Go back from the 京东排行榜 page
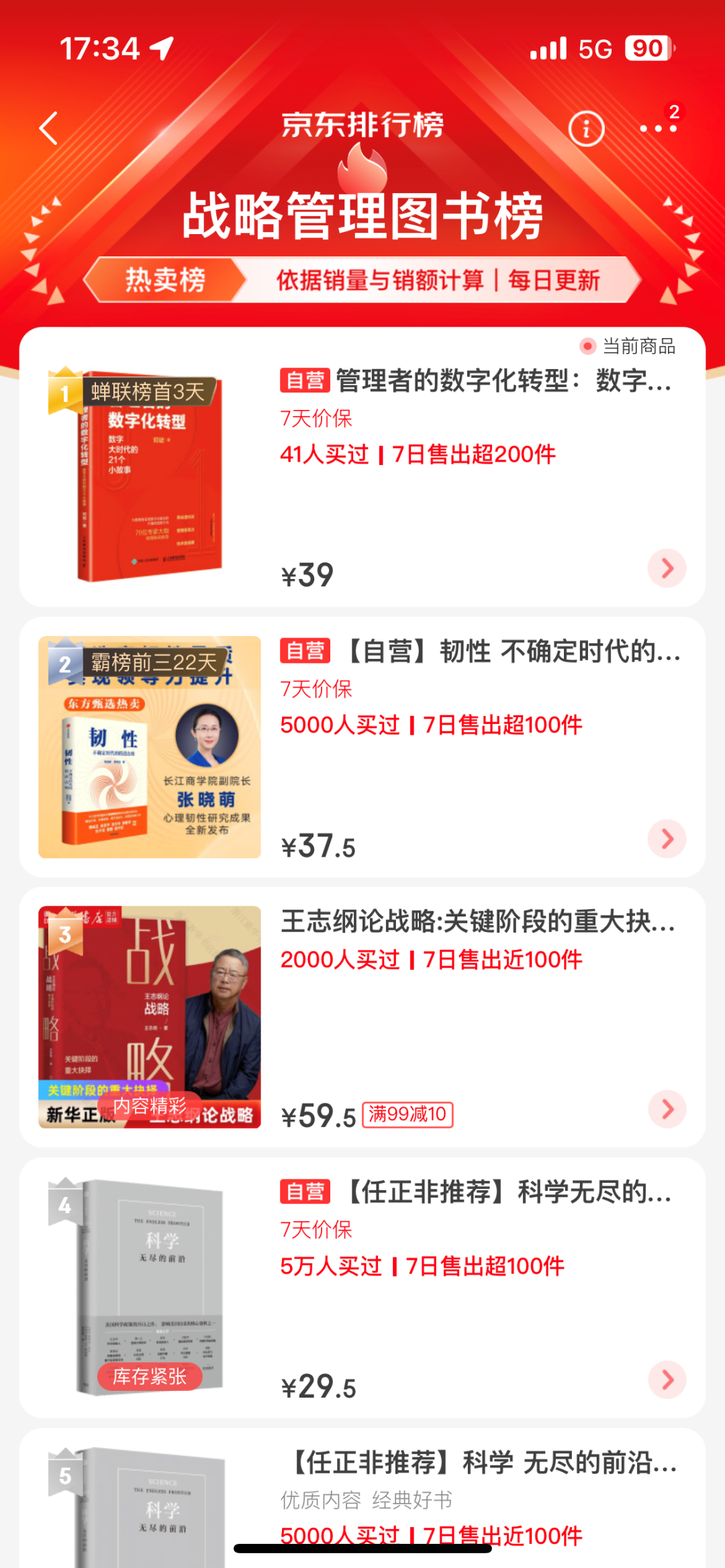Screen dimensions: 725x1568 48,128
